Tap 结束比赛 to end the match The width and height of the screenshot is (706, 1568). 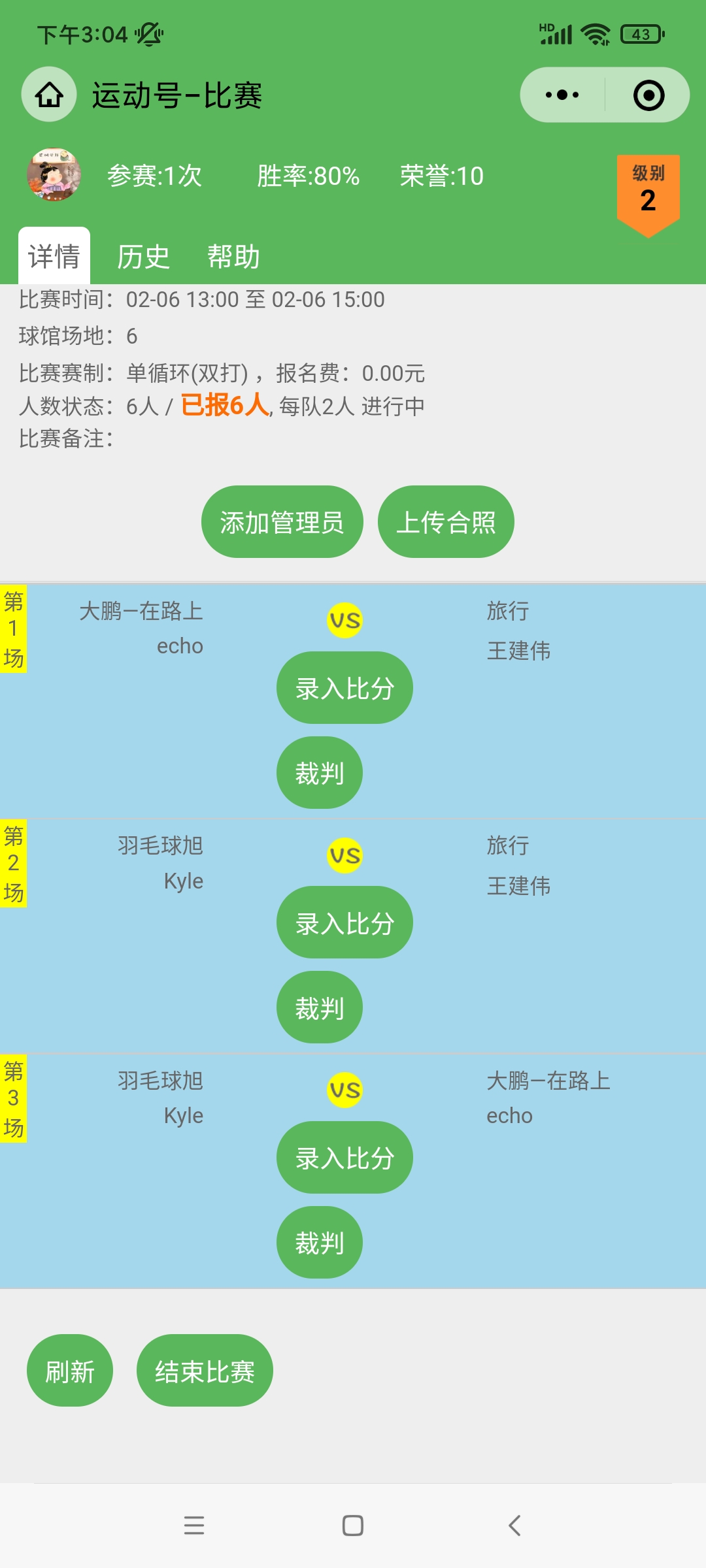click(205, 1371)
